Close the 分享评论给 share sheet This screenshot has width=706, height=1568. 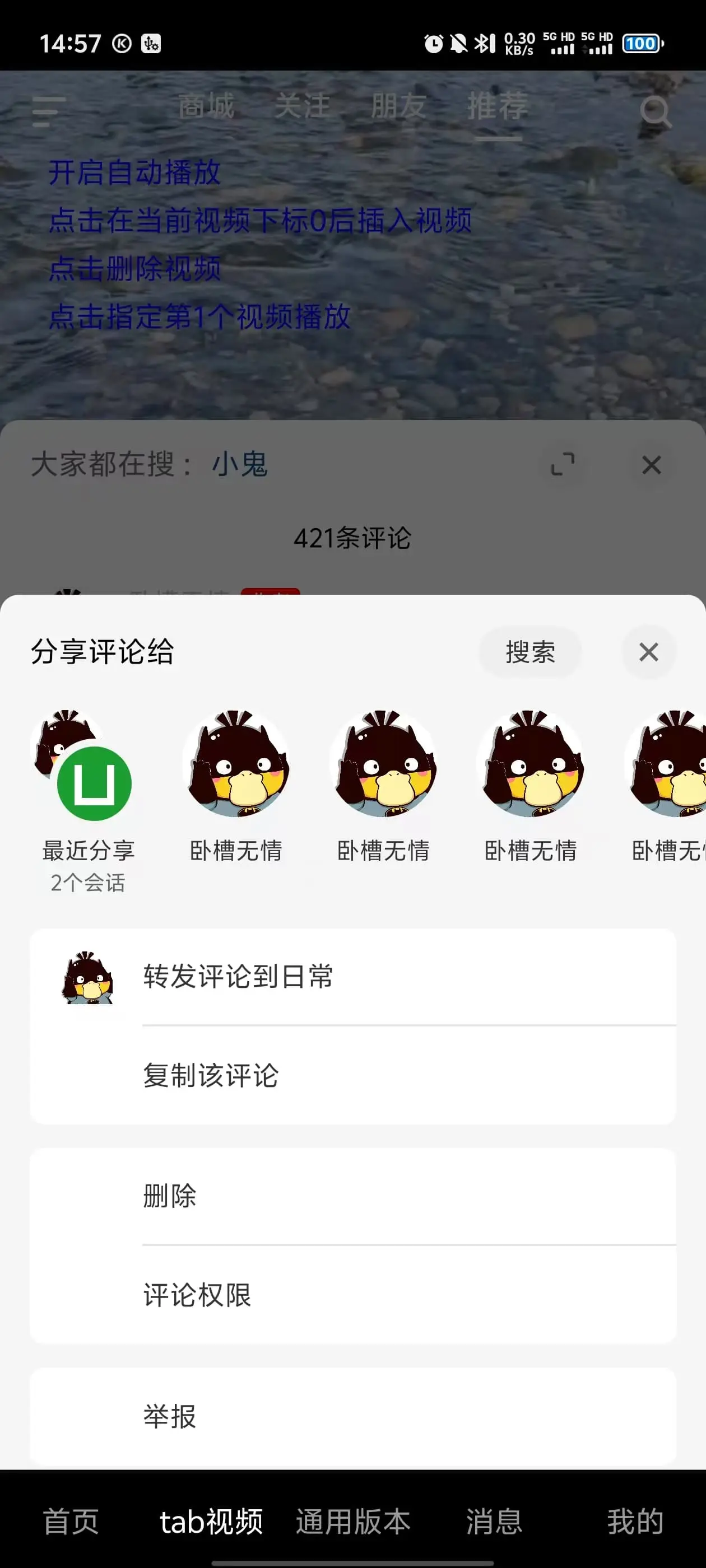point(648,652)
